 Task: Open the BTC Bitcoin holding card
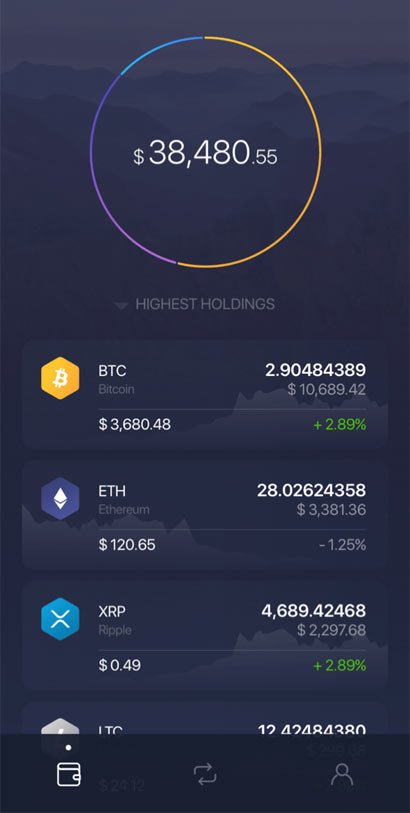tap(205, 395)
